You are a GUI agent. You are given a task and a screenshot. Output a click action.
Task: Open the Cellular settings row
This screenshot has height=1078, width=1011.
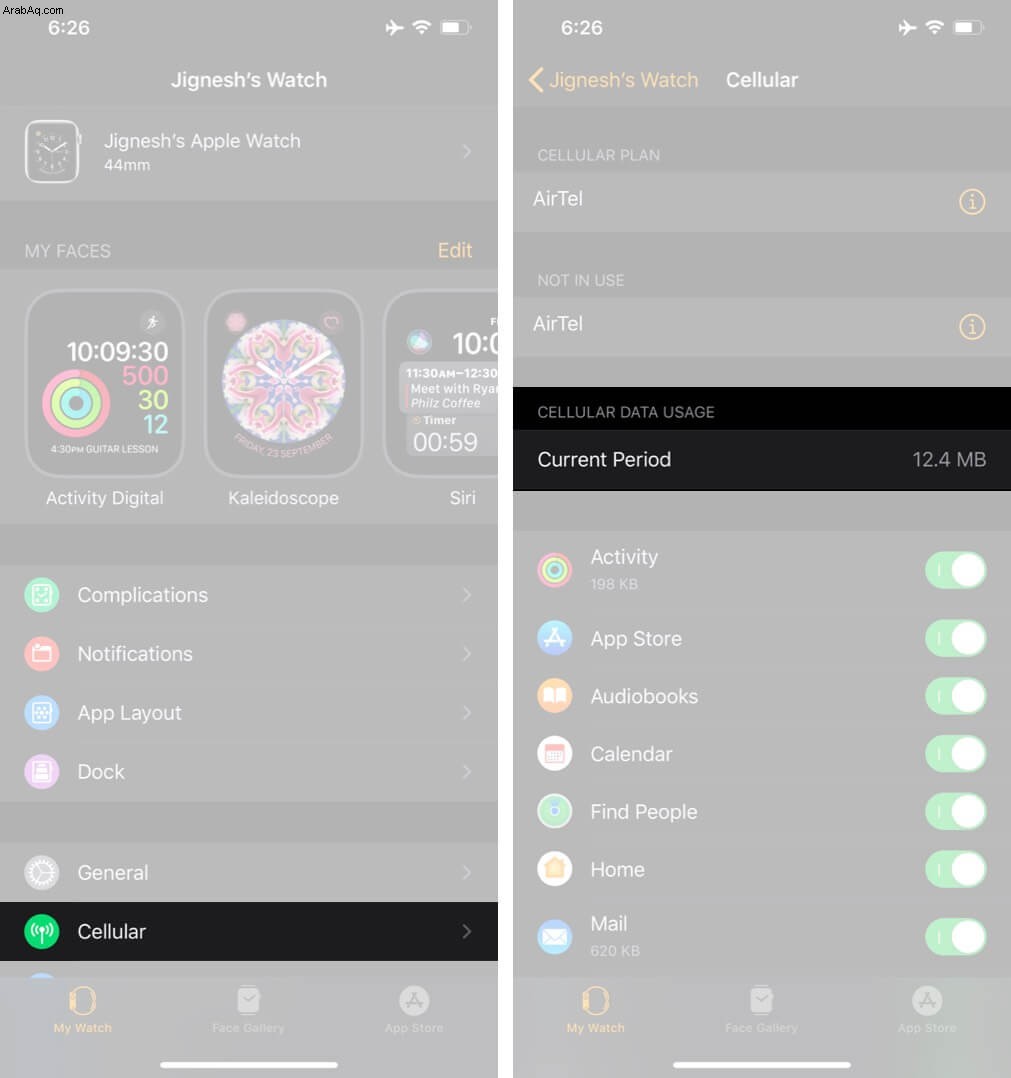click(248, 932)
